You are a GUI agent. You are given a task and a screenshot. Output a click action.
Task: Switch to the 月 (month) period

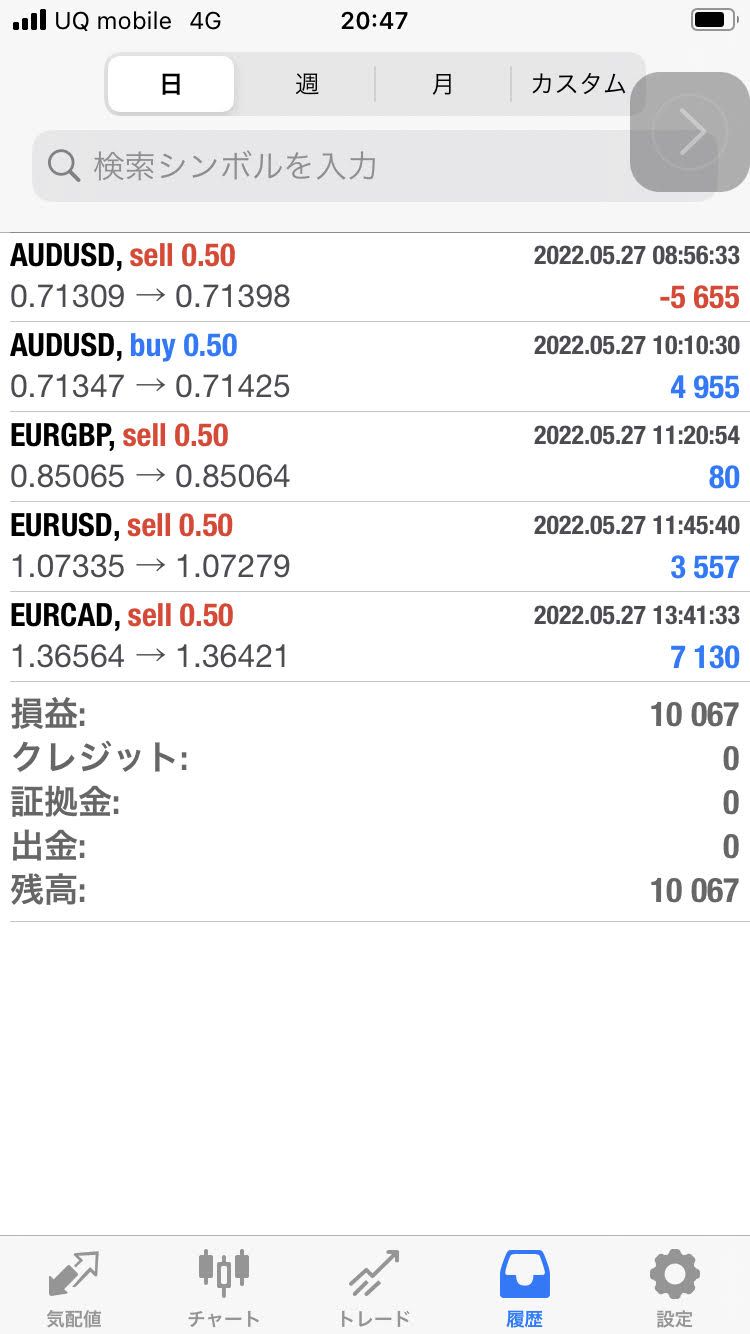(x=442, y=84)
